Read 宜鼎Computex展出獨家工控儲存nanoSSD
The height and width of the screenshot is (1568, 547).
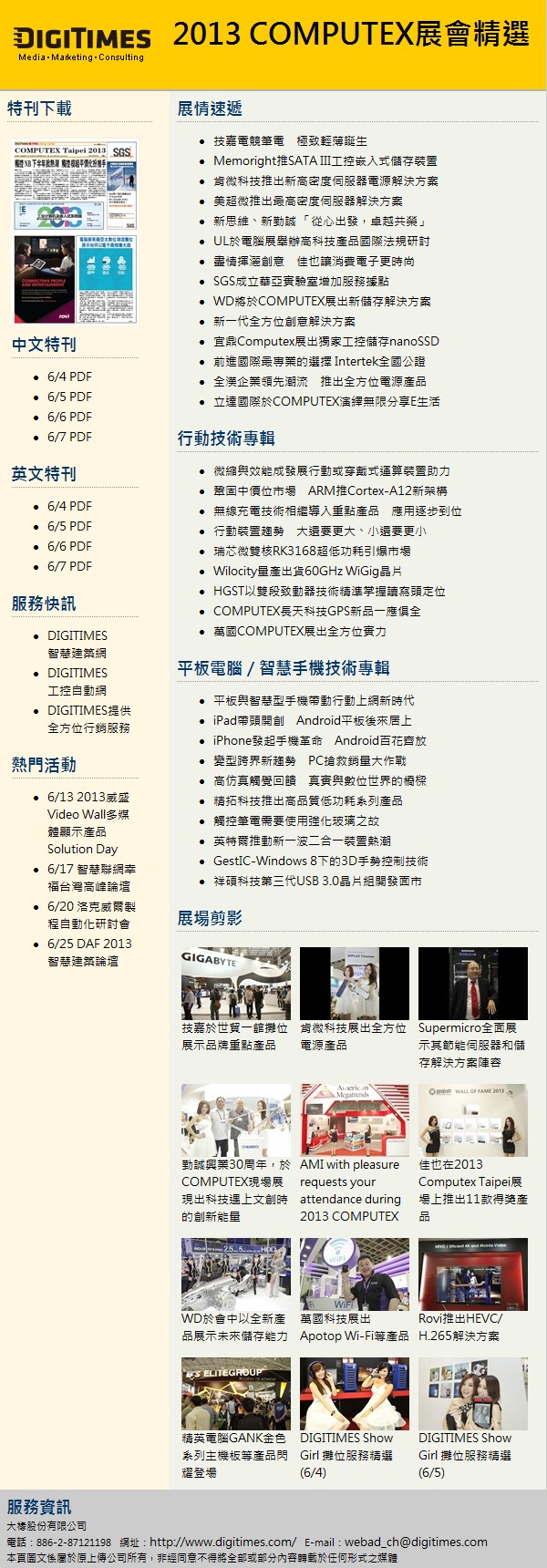coord(325,342)
